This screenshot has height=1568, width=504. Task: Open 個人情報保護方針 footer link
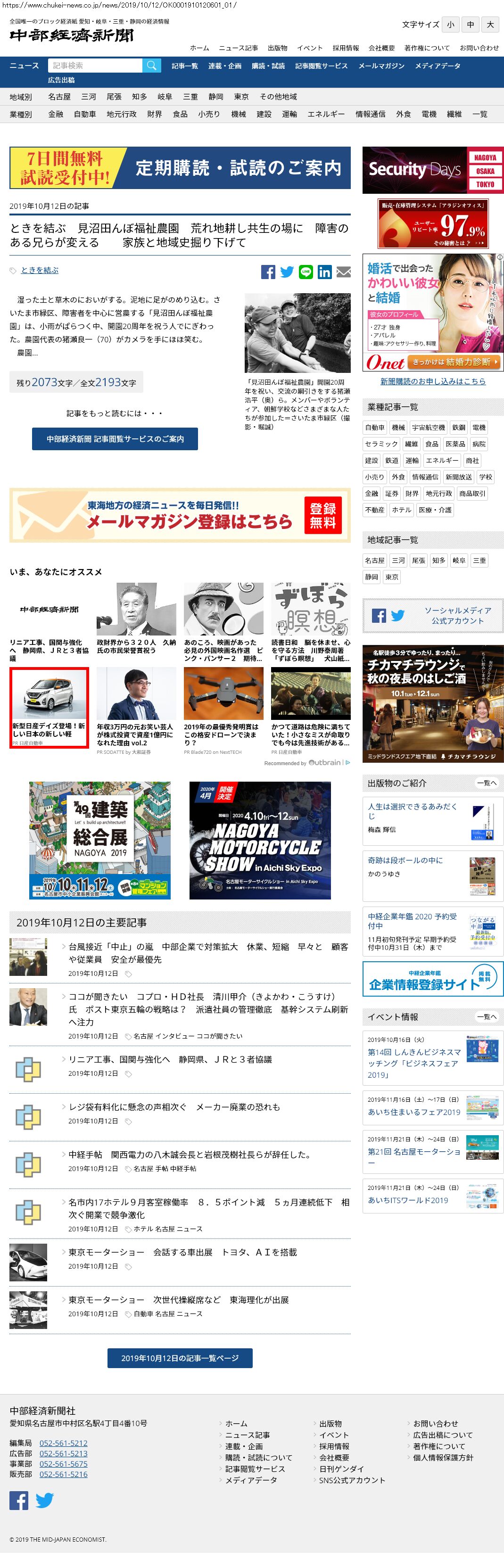pos(443,1457)
